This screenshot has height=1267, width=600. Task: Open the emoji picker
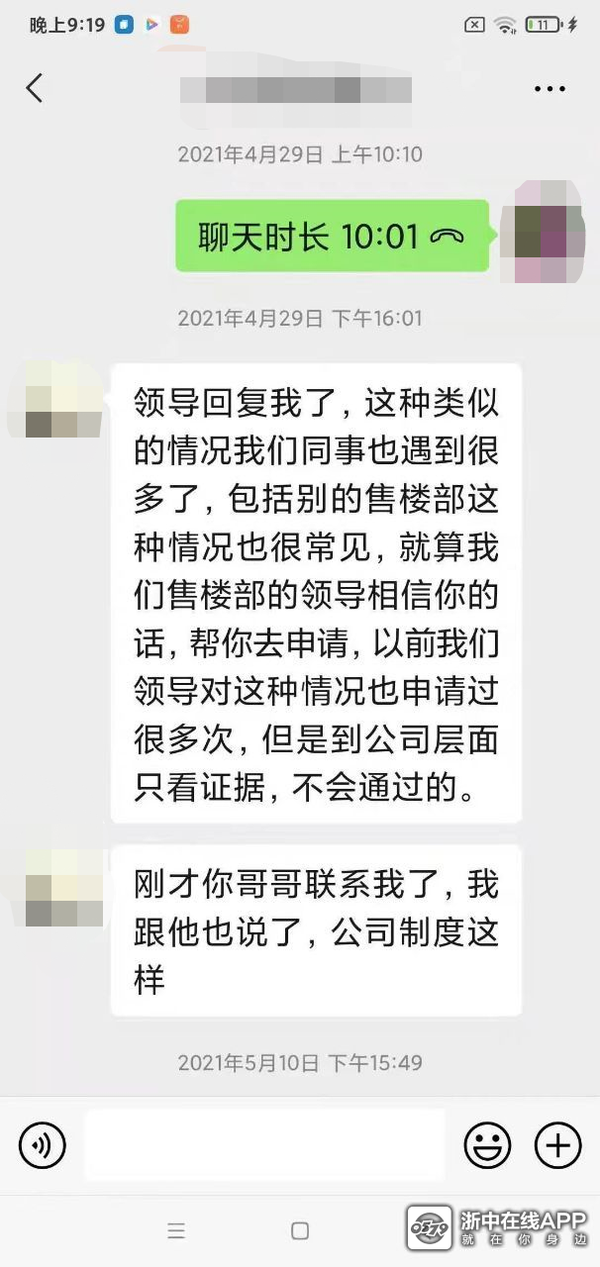point(487,1145)
